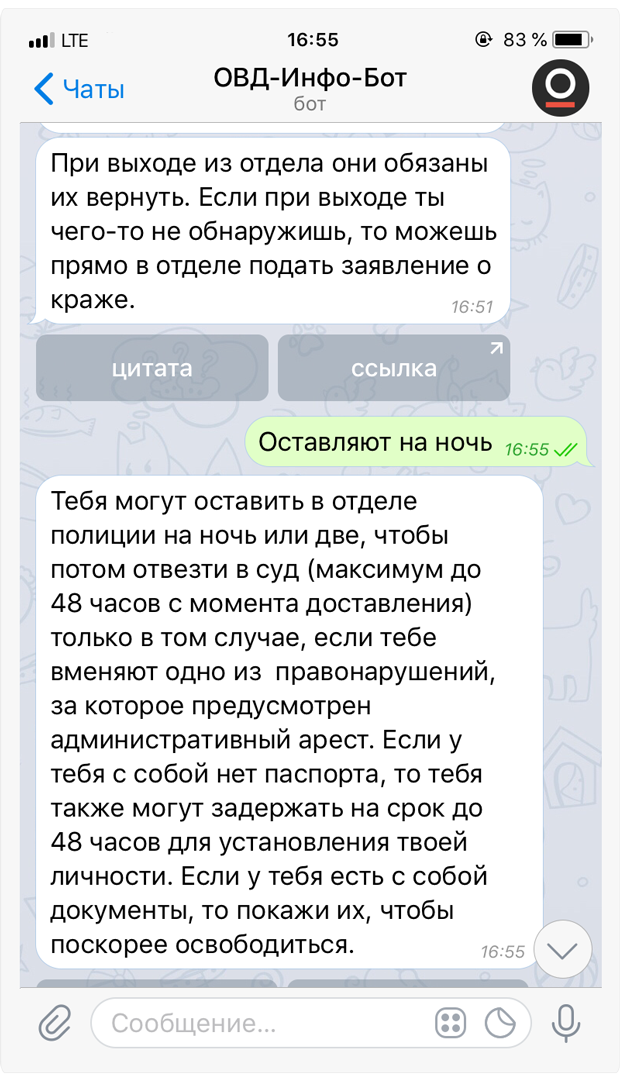Image resolution: width=620 pixels, height=1079 pixels.
Task: Tap the цитата bot button
Action: pos(152,367)
